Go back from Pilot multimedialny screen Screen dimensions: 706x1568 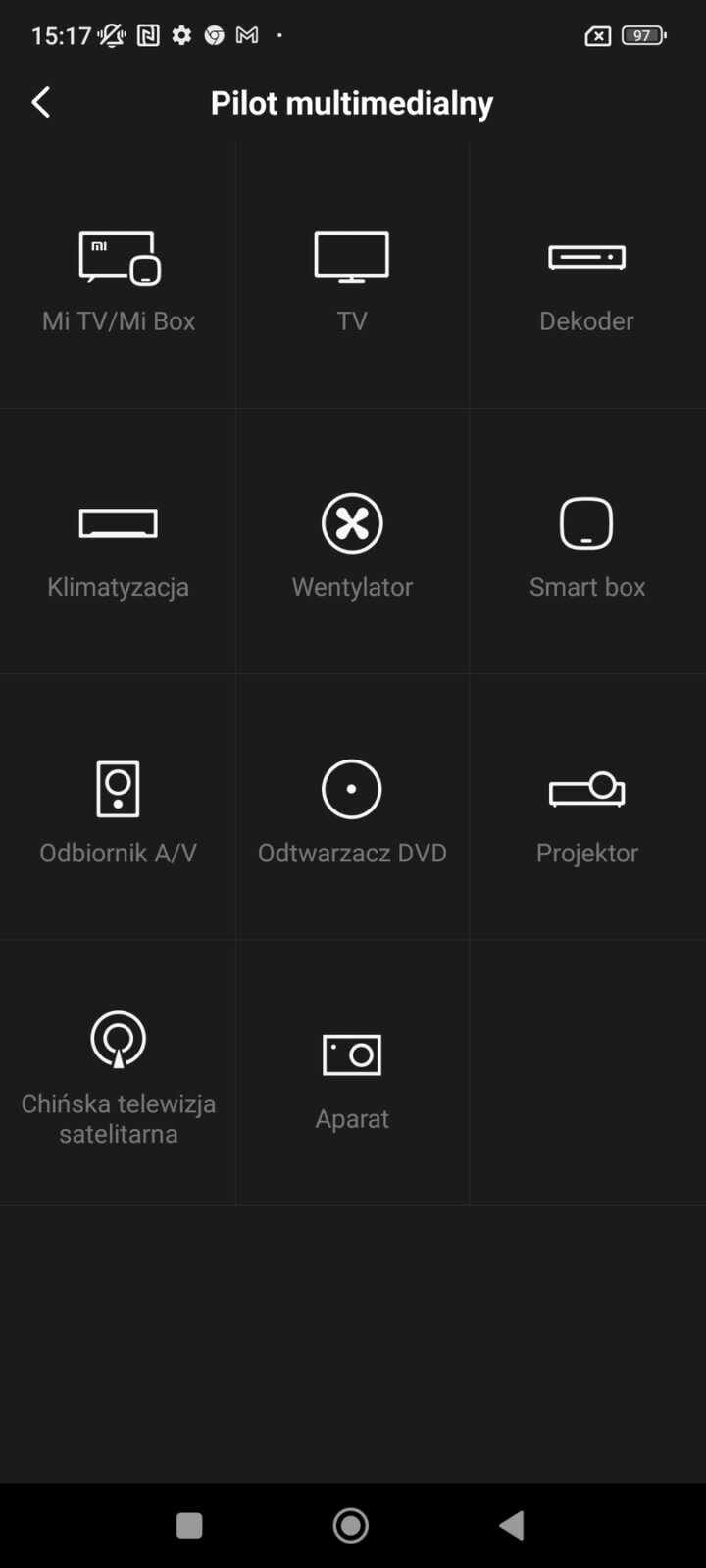[x=41, y=102]
